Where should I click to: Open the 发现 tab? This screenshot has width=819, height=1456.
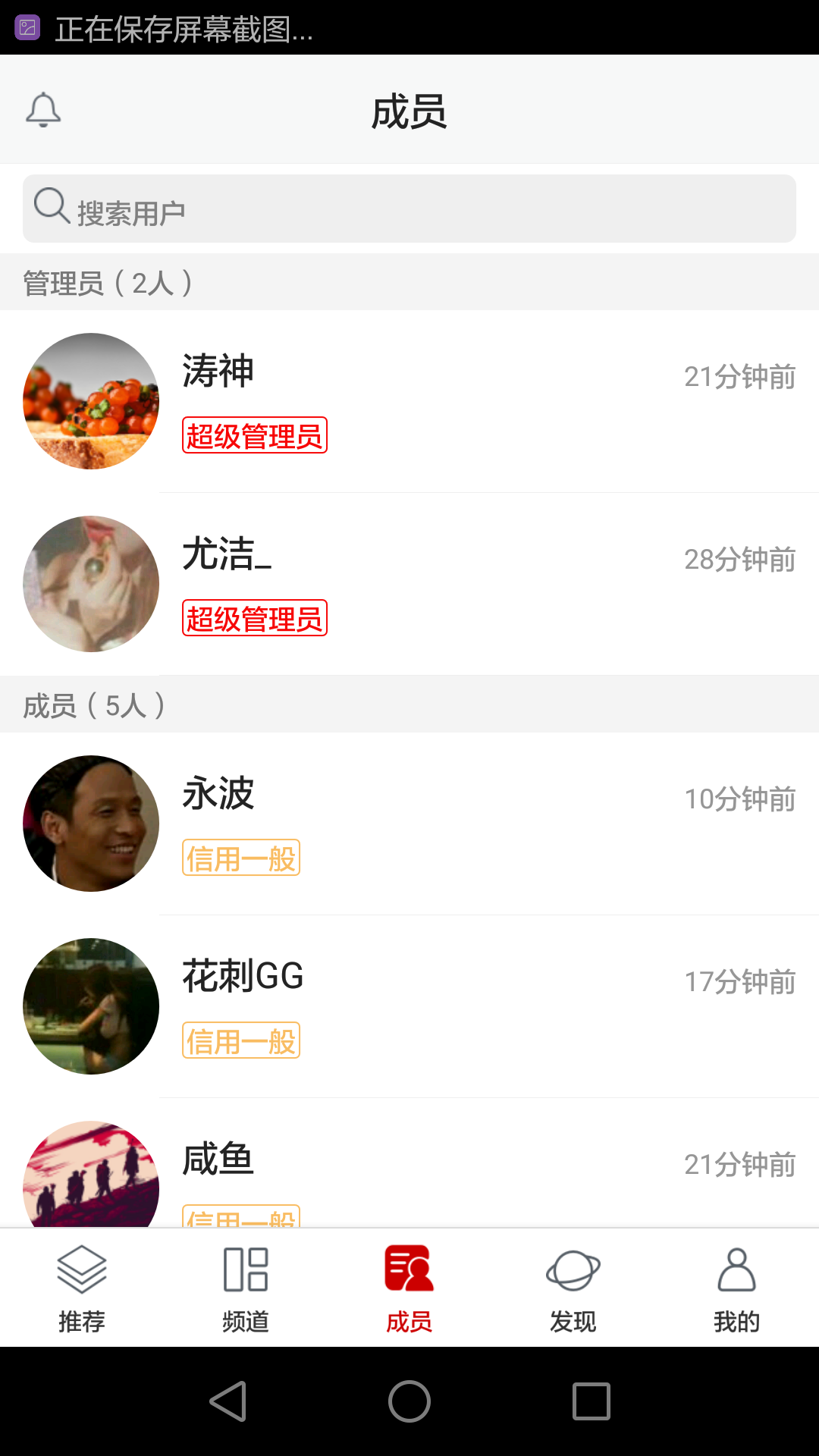pyautogui.click(x=573, y=1288)
